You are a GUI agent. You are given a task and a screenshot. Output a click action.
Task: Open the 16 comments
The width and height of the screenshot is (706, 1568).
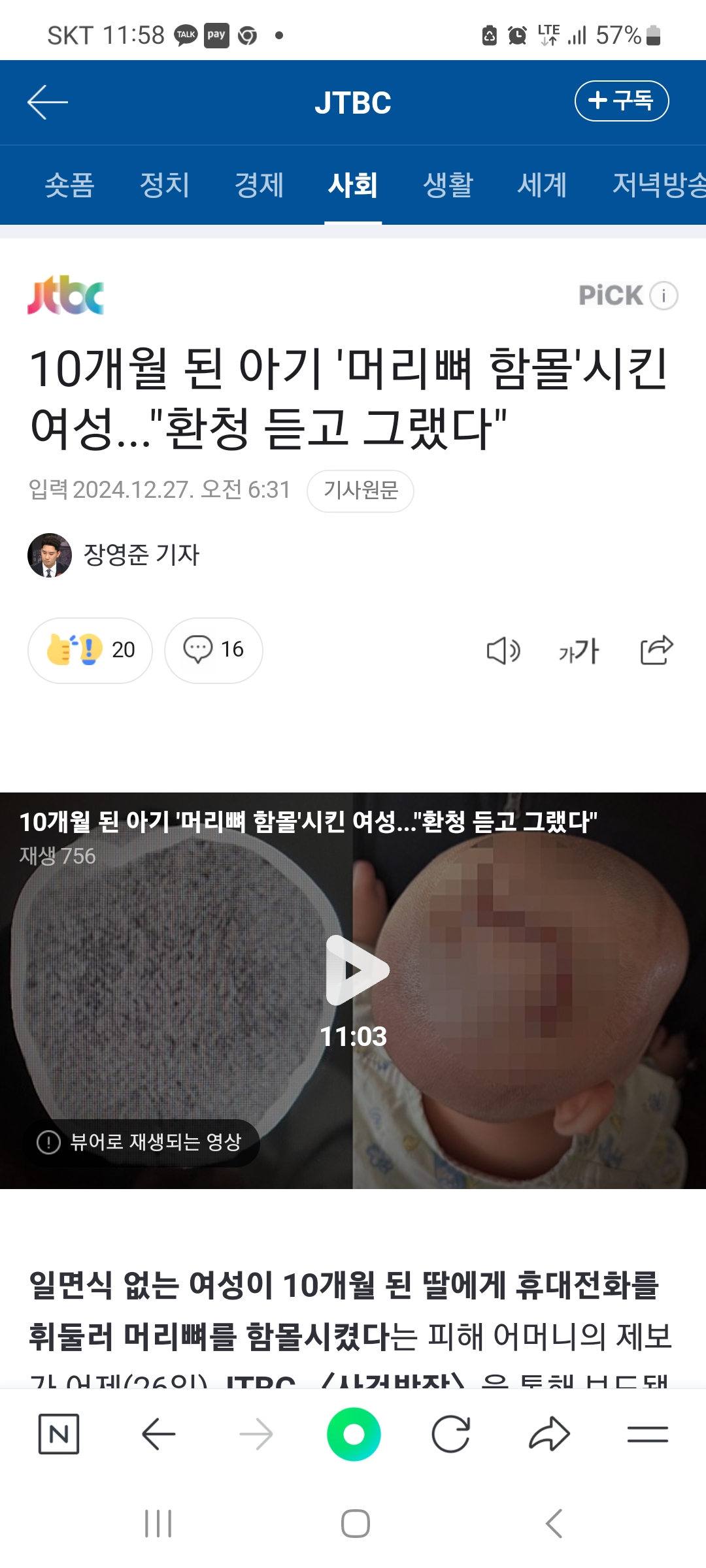214,650
